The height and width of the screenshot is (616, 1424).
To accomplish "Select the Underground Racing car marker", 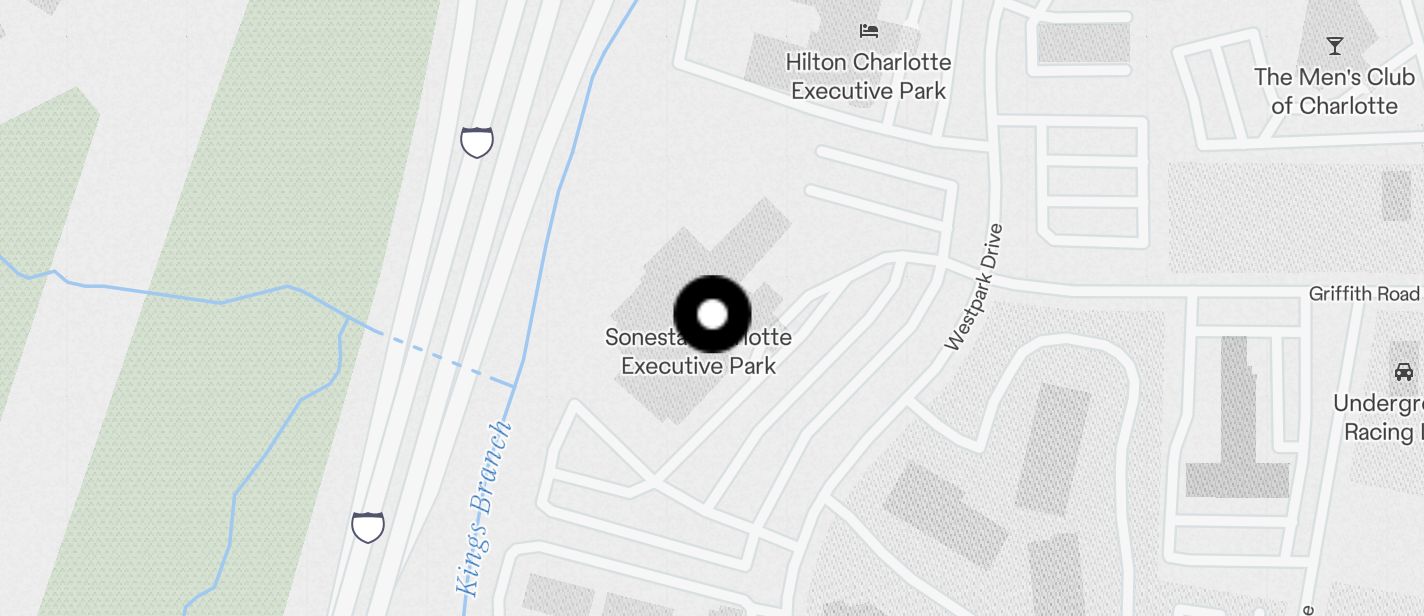I will pos(1403,372).
